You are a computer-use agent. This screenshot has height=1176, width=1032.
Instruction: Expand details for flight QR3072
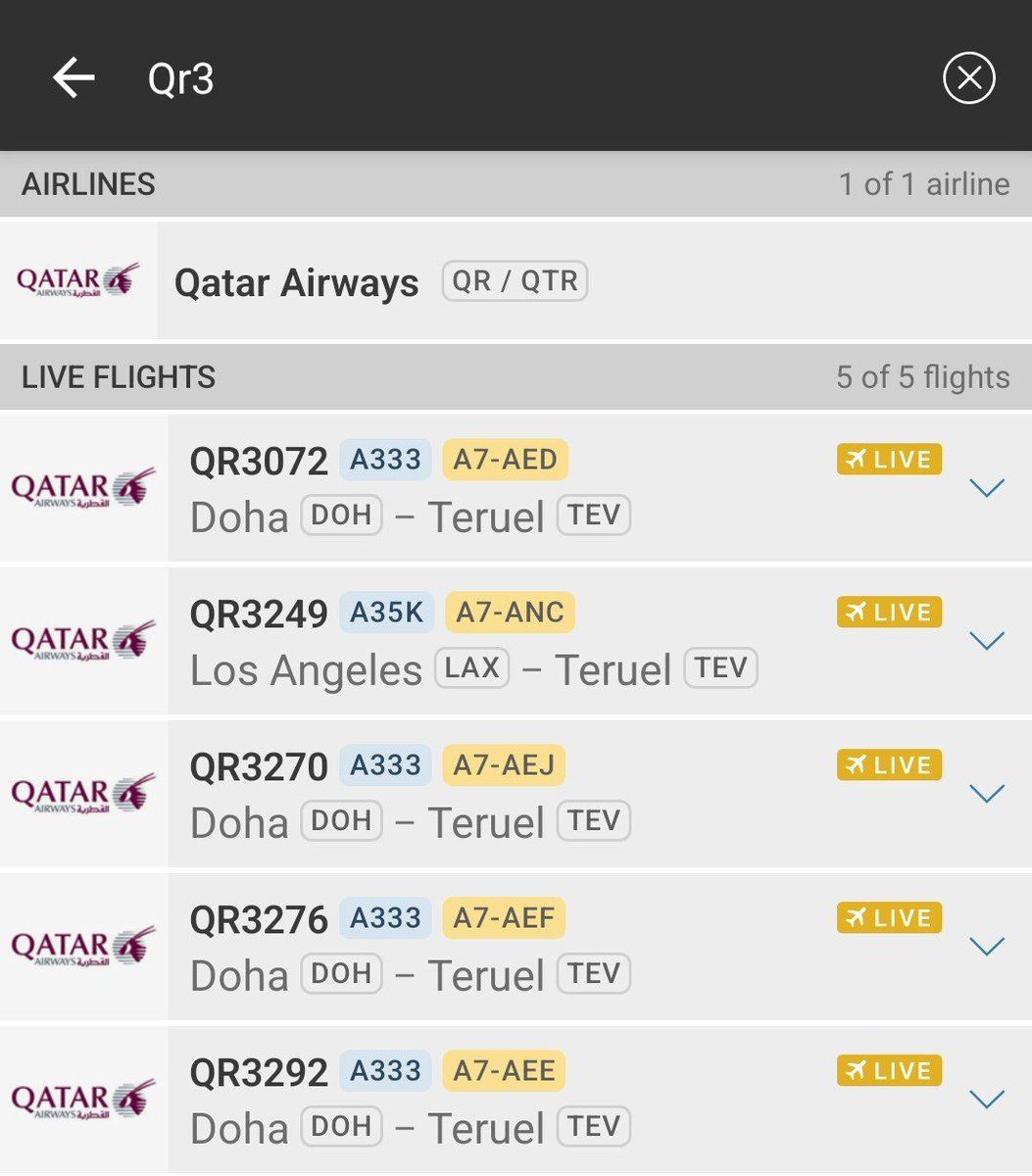point(986,487)
